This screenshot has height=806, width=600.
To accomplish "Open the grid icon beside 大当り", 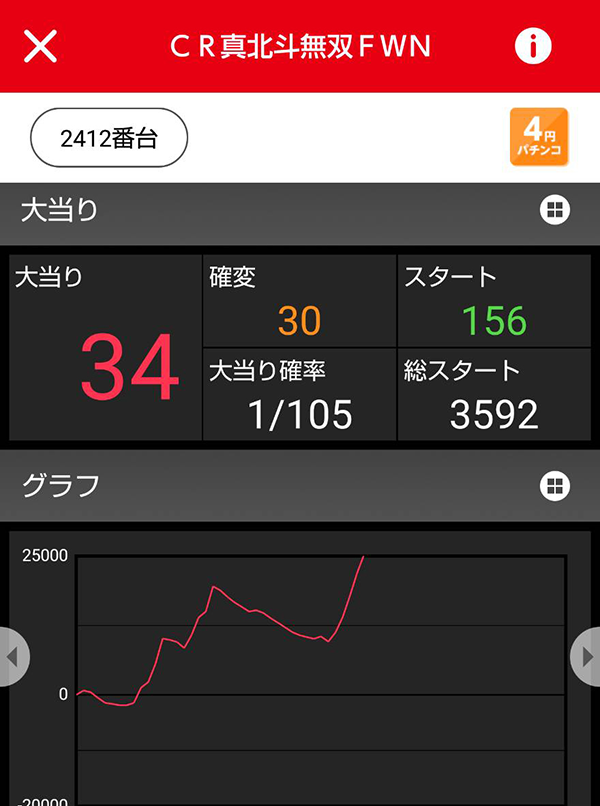I will [x=554, y=210].
